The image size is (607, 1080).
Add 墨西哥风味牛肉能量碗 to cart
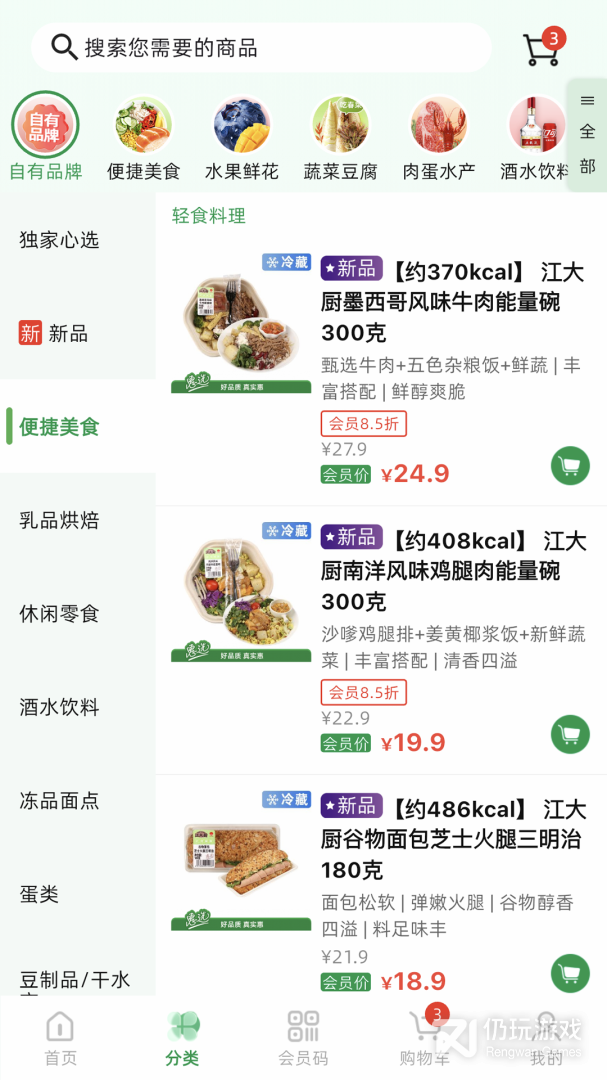click(570, 466)
